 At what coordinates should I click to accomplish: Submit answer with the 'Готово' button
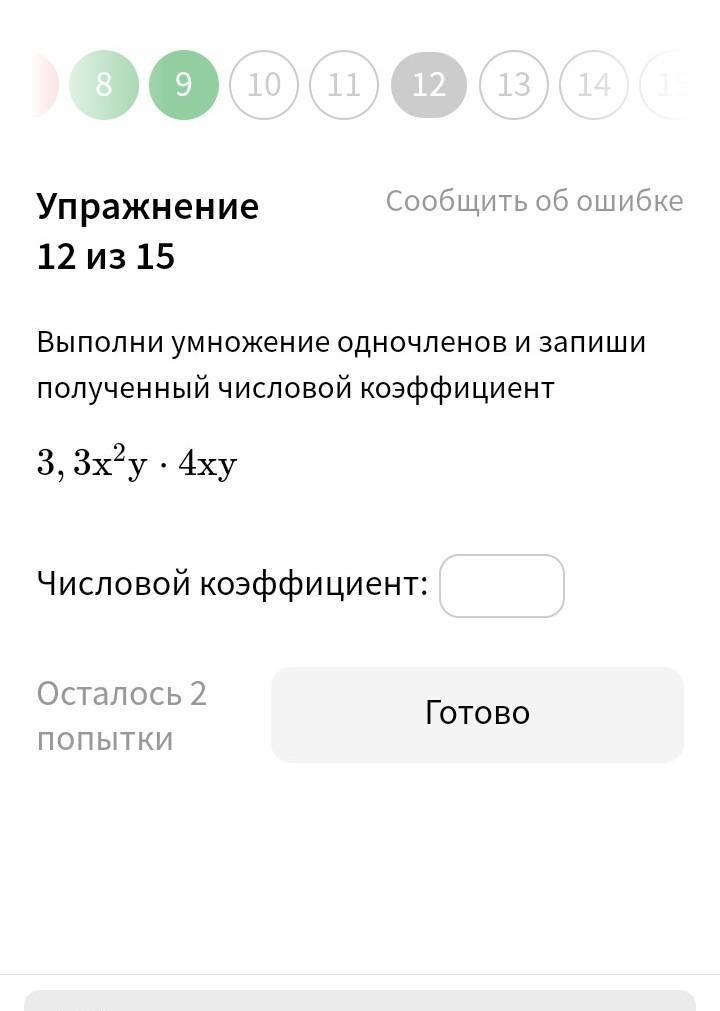pos(477,714)
